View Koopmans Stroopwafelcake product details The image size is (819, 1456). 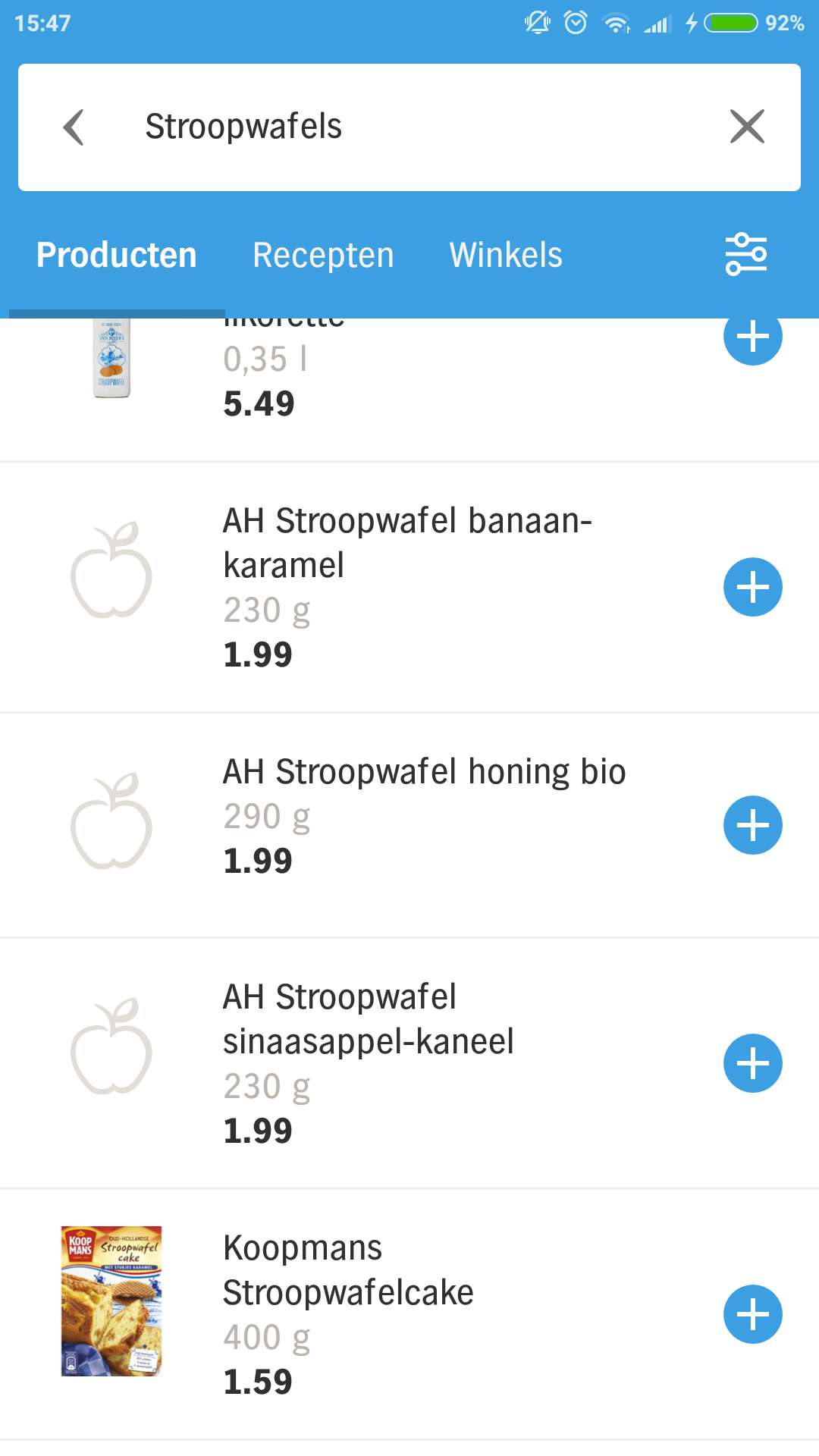pyautogui.click(x=356, y=1314)
